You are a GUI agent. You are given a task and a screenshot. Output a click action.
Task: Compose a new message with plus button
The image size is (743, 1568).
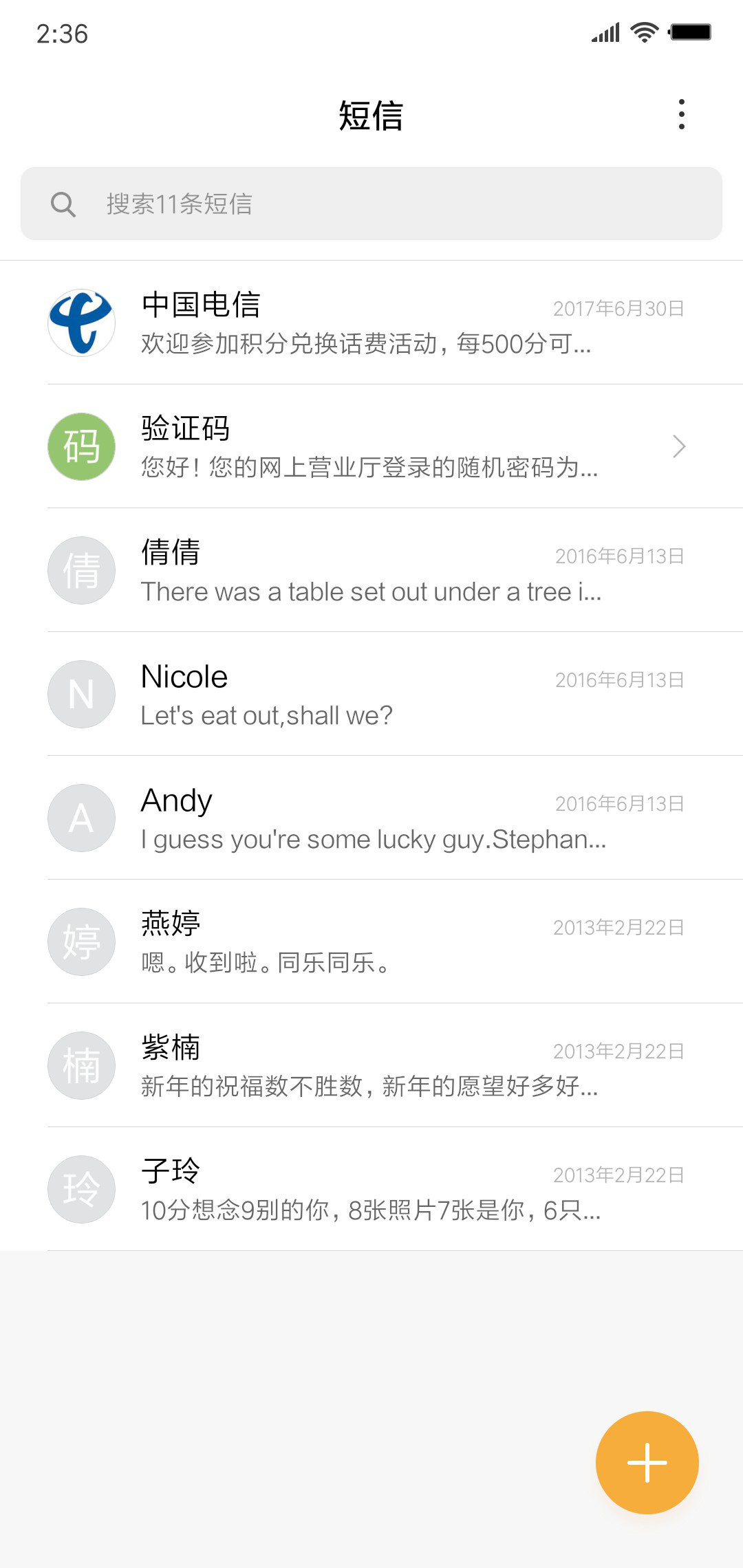[x=647, y=1463]
